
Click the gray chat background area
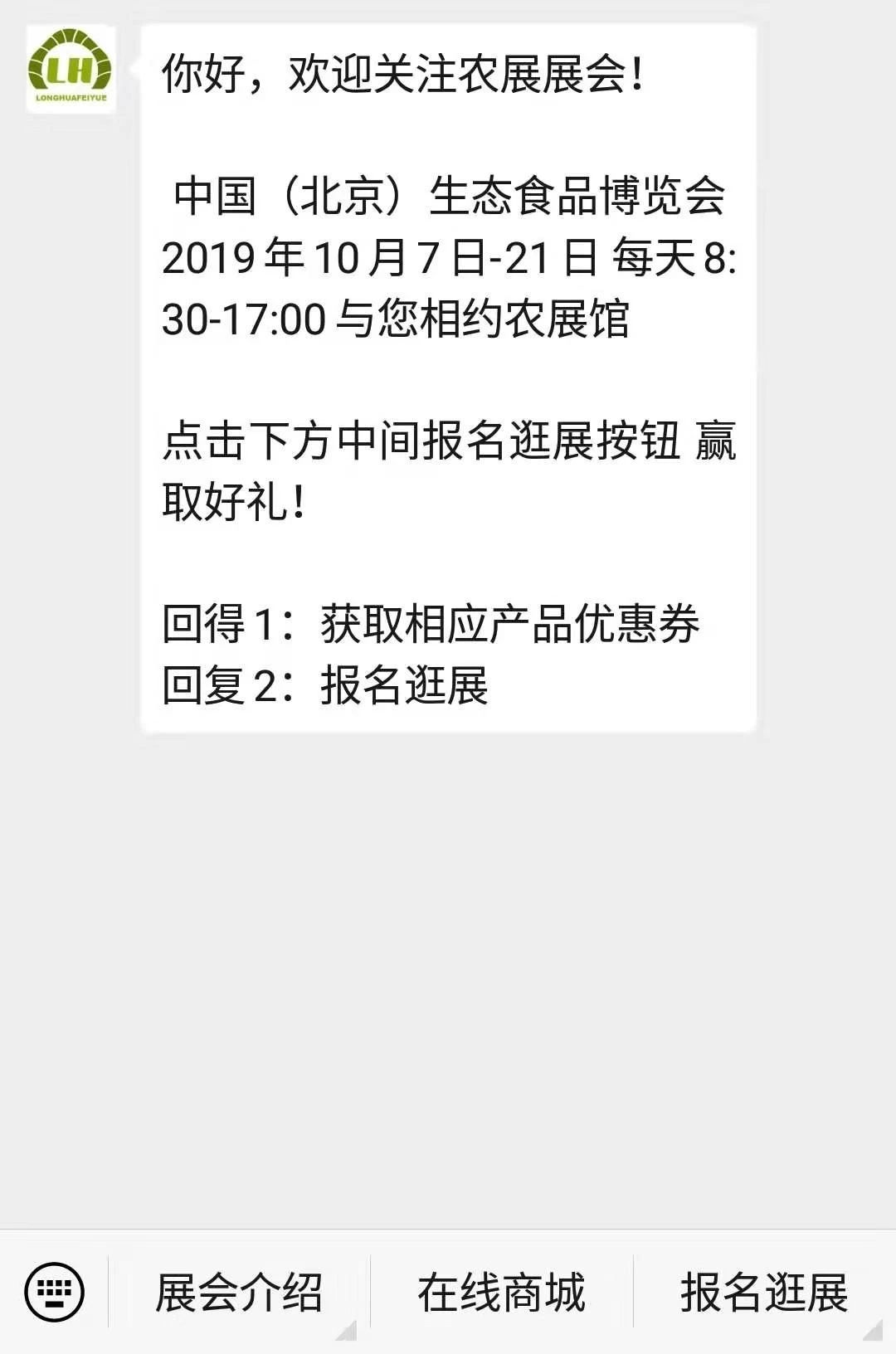tap(448, 996)
